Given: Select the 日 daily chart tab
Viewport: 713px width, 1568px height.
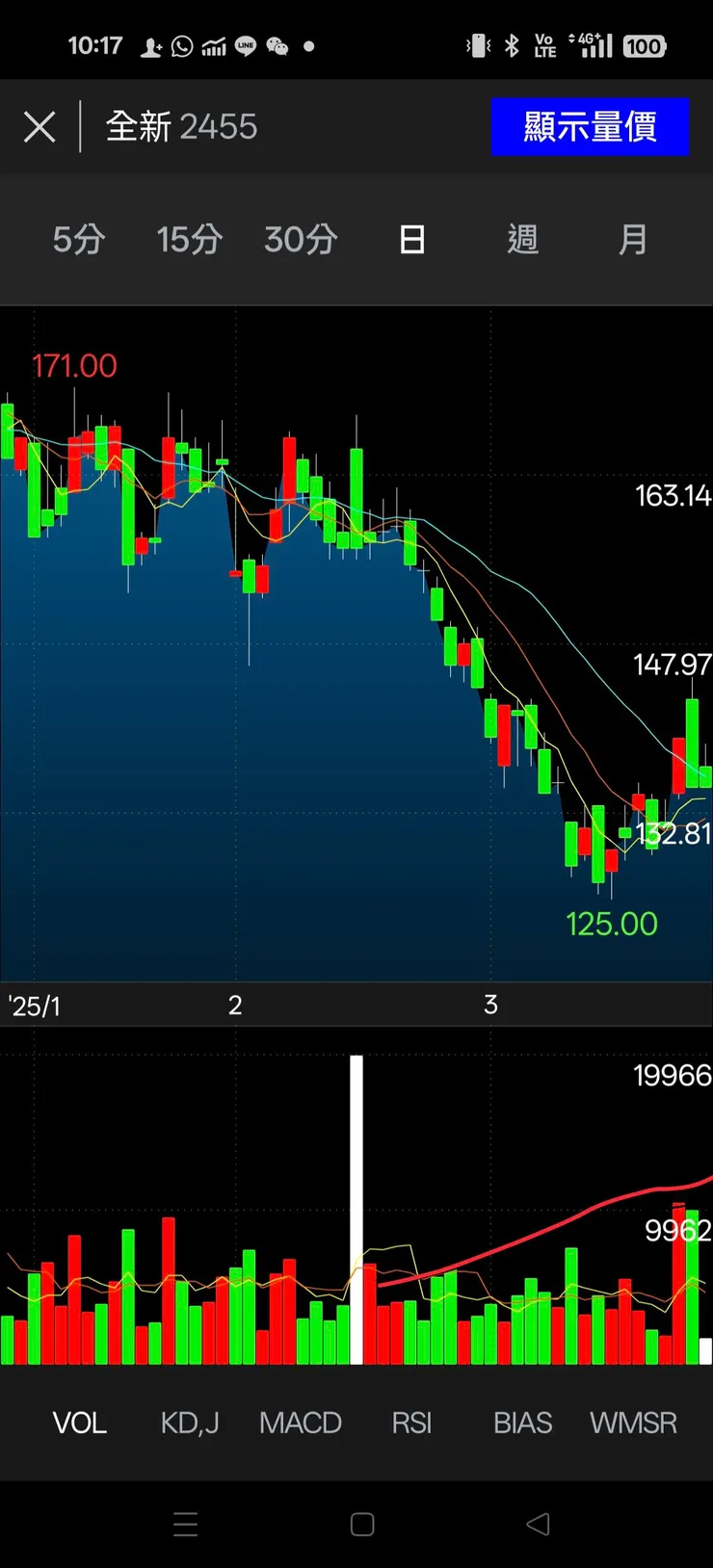Looking at the screenshot, I should tap(412, 239).
